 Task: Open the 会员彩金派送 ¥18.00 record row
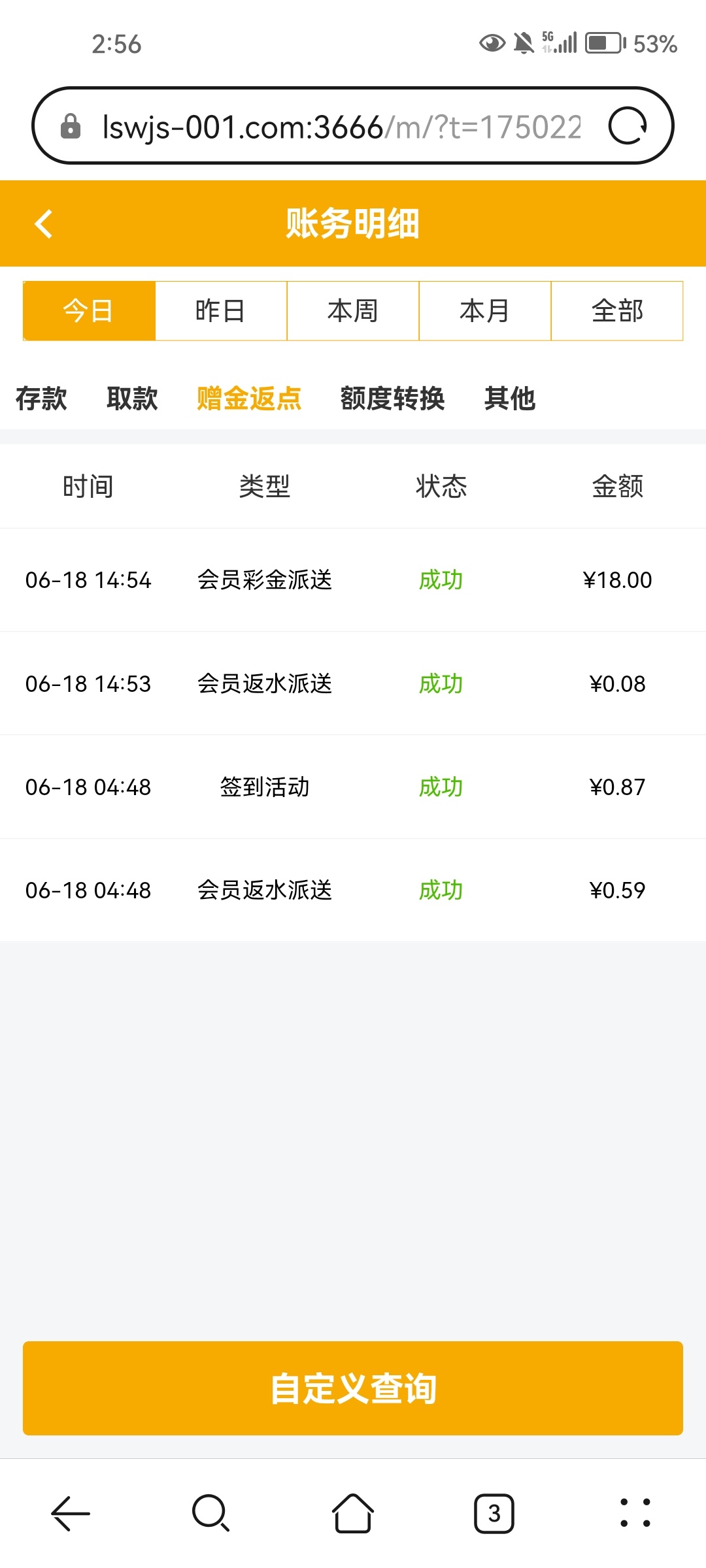(x=352, y=580)
